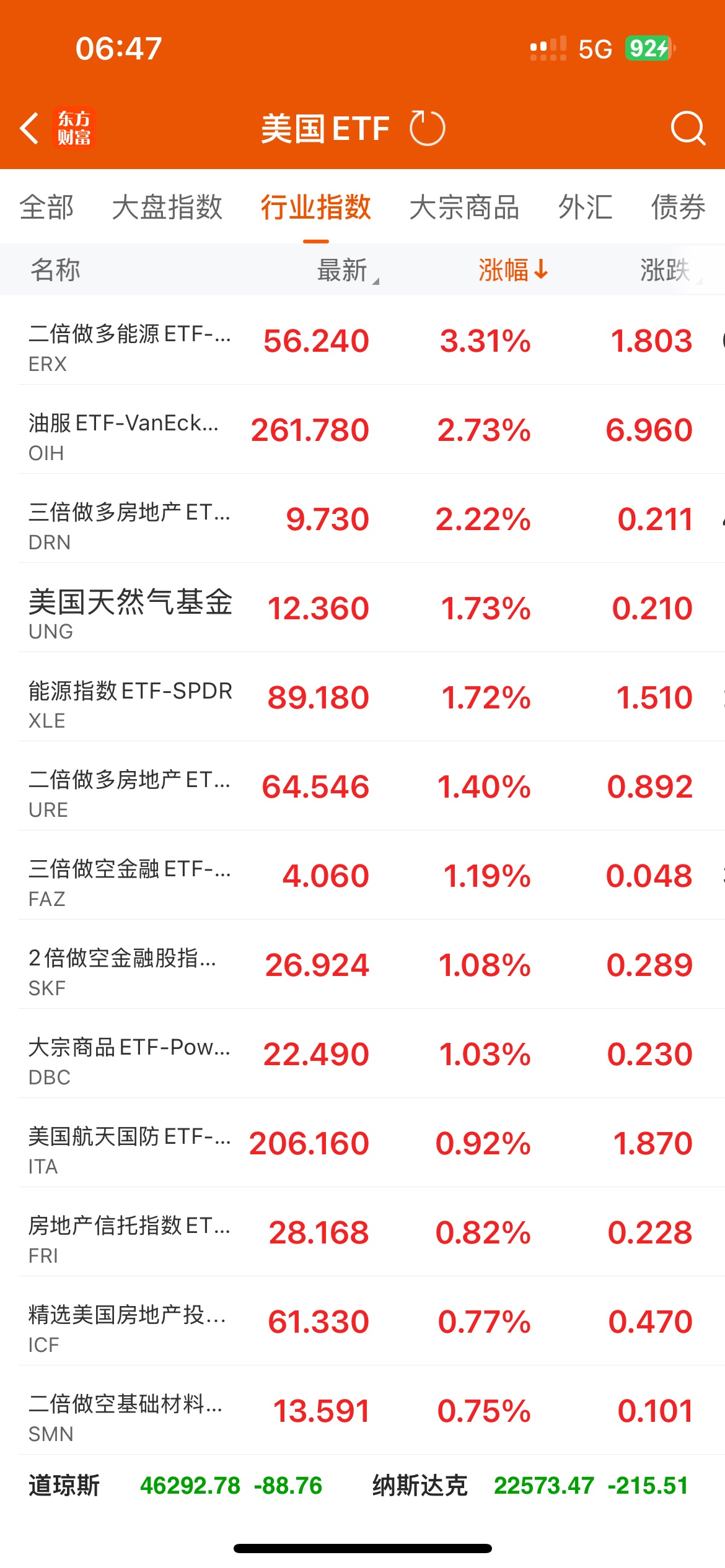Sort the list by 最新 price
This screenshot has height=1568, width=725.
pos(347,270)
